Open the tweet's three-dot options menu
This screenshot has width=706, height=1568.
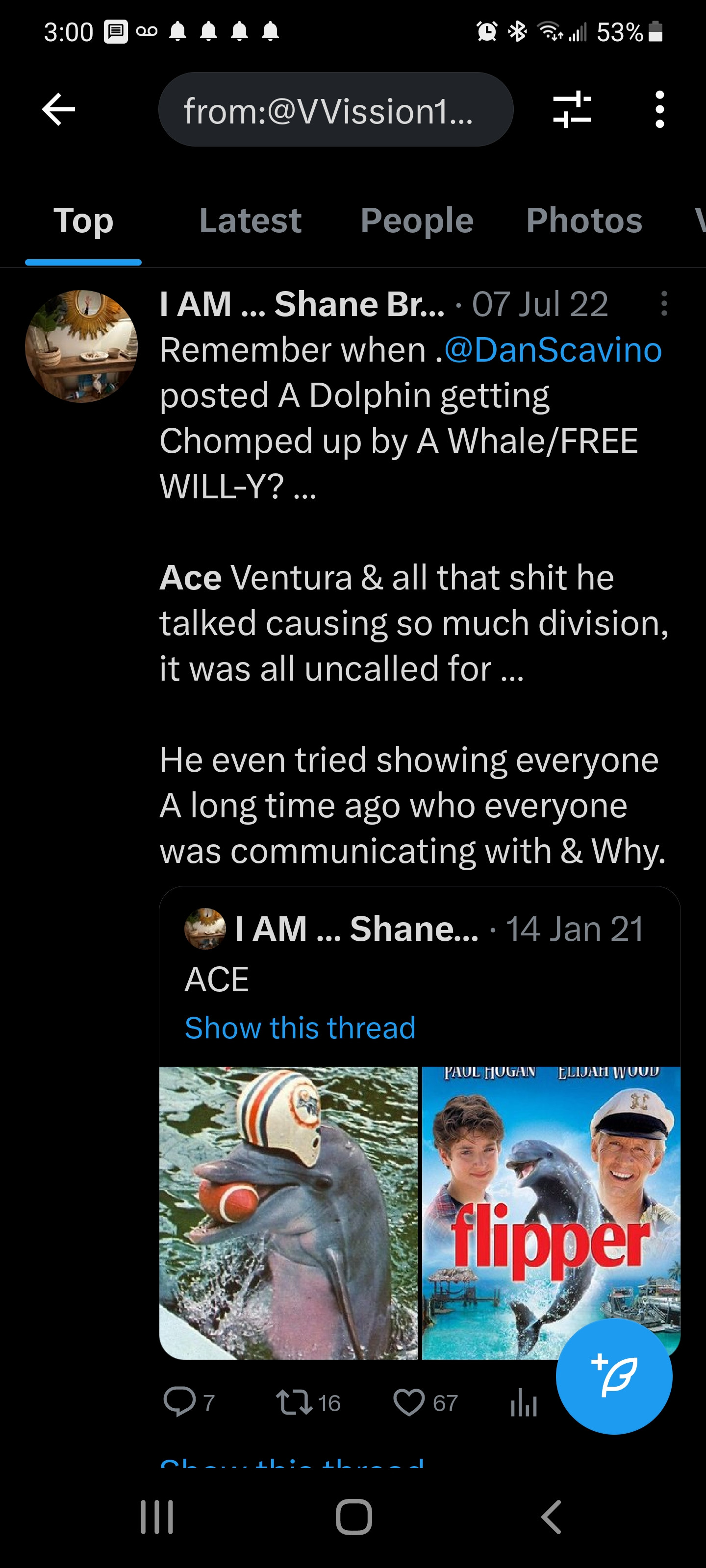[x=663, y=304]
